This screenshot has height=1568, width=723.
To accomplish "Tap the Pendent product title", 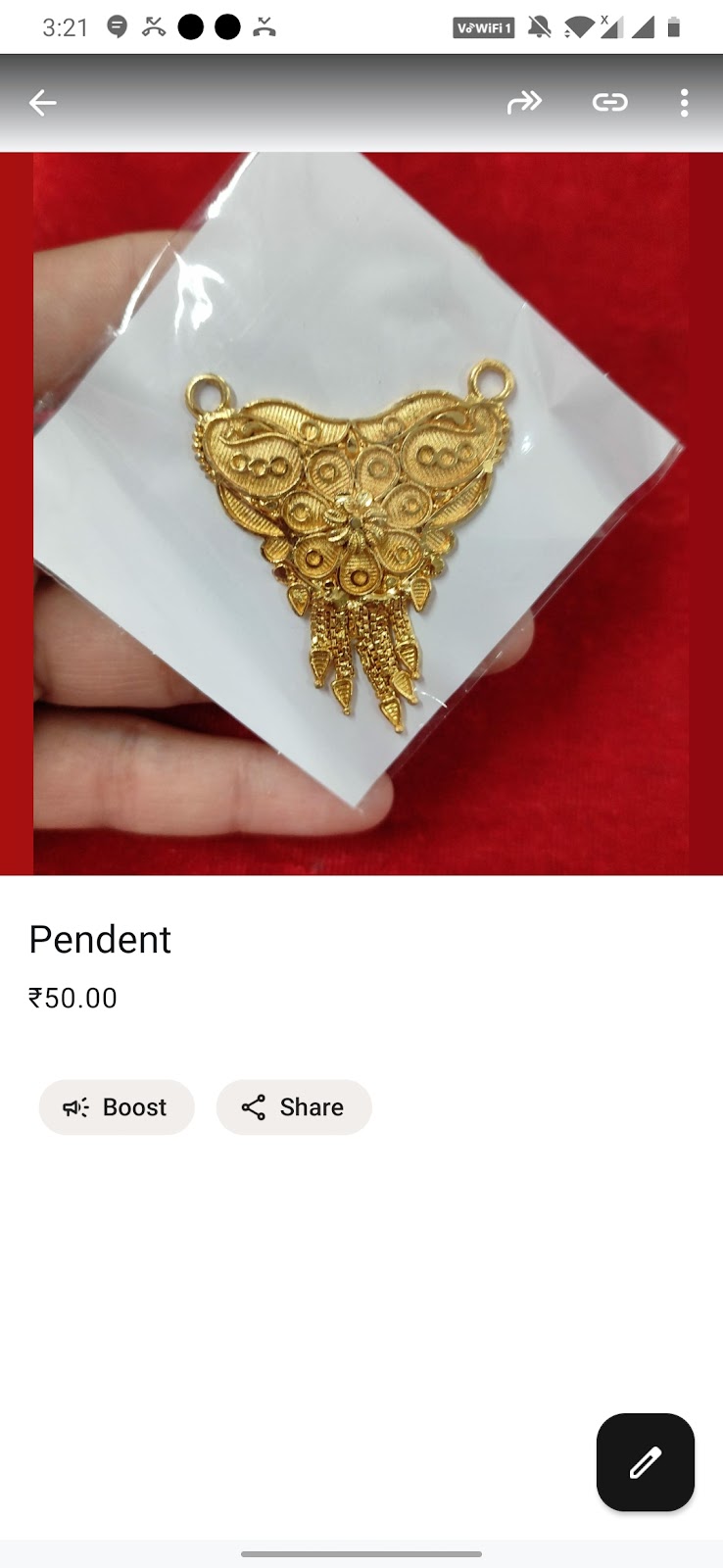I will pos(100,939).
